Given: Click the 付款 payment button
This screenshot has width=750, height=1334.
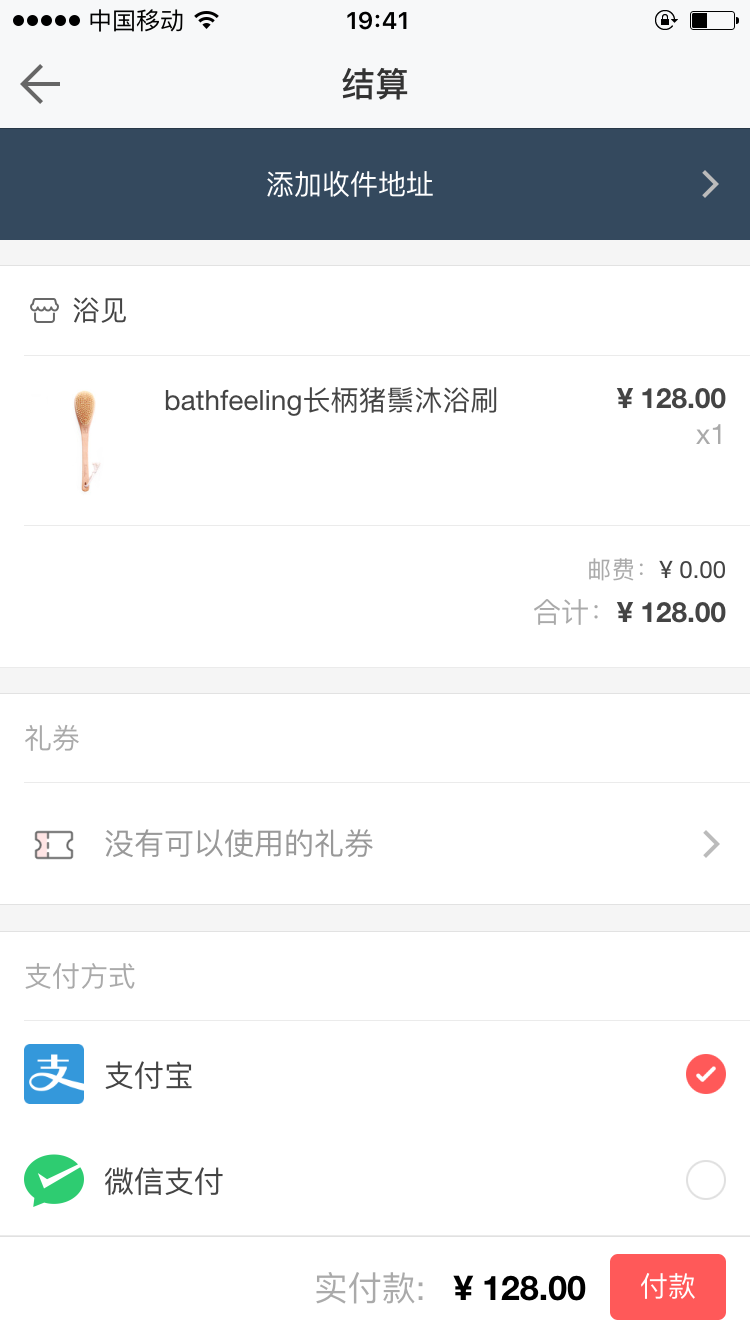Looking at the screenshot, I should pyautogui.click(x=667, y=1287).
